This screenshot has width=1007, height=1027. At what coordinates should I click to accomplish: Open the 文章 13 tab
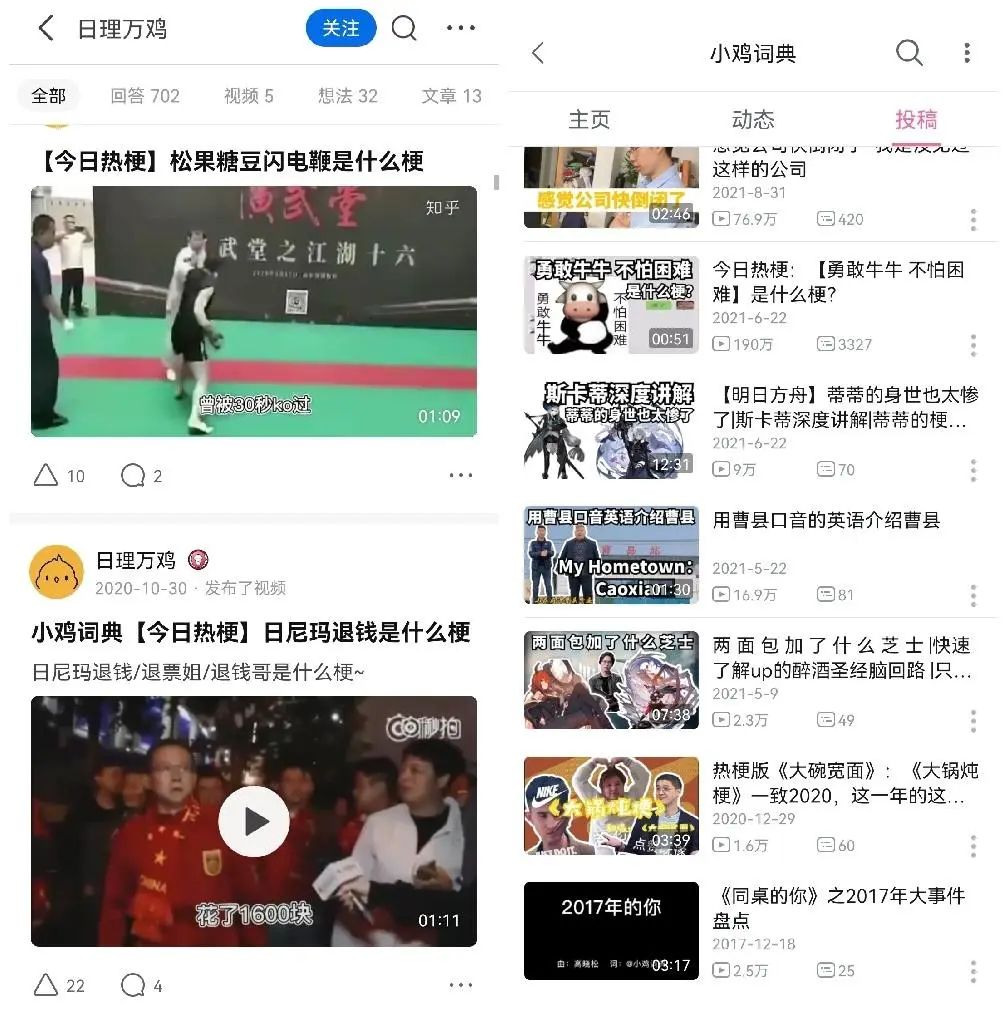(451, 96)
